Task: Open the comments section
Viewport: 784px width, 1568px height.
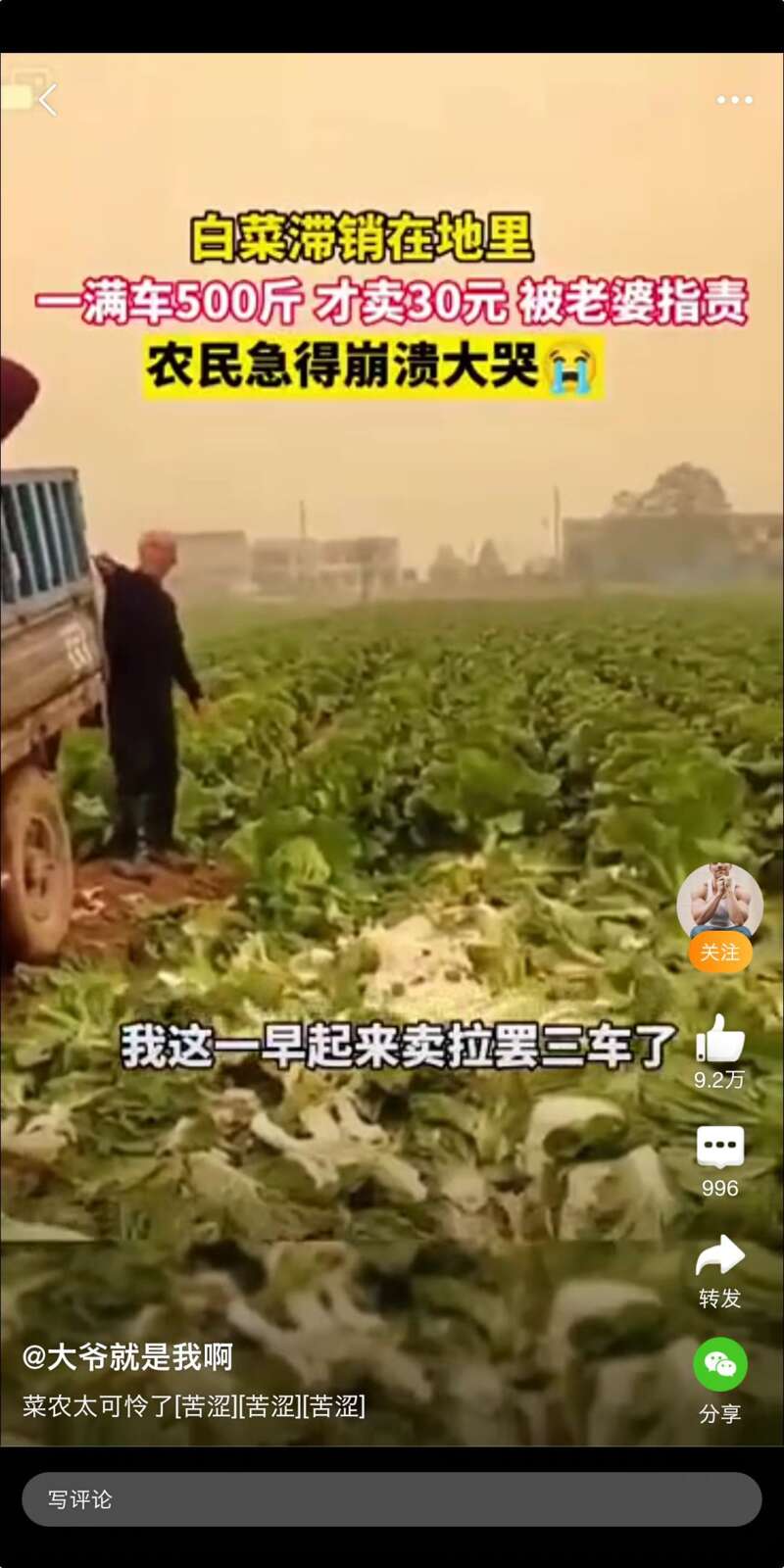Action: point(720,1148)
